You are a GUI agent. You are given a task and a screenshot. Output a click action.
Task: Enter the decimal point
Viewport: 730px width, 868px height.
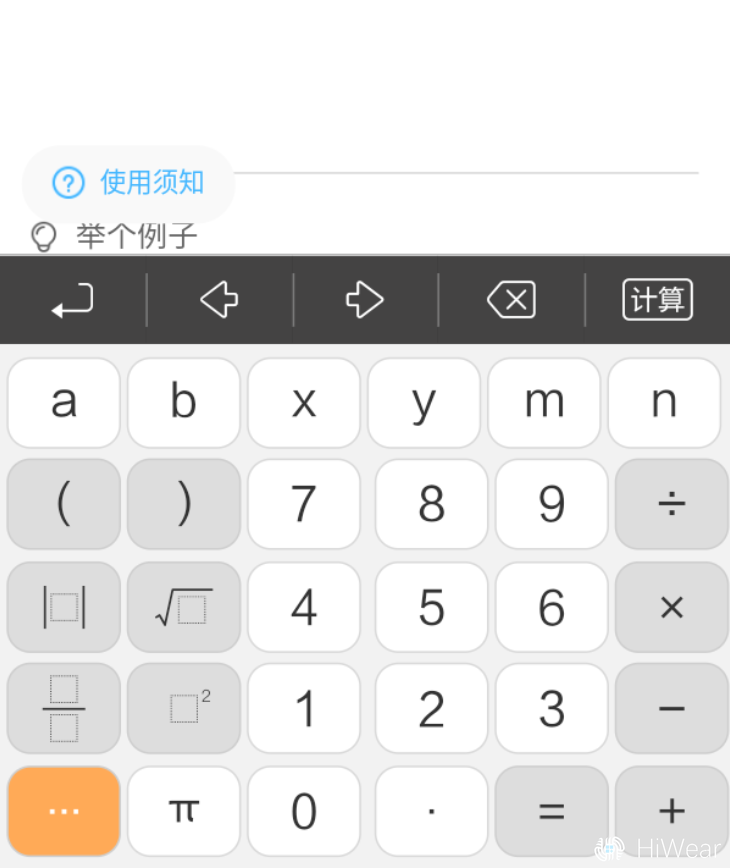click(x=431, y=810)
